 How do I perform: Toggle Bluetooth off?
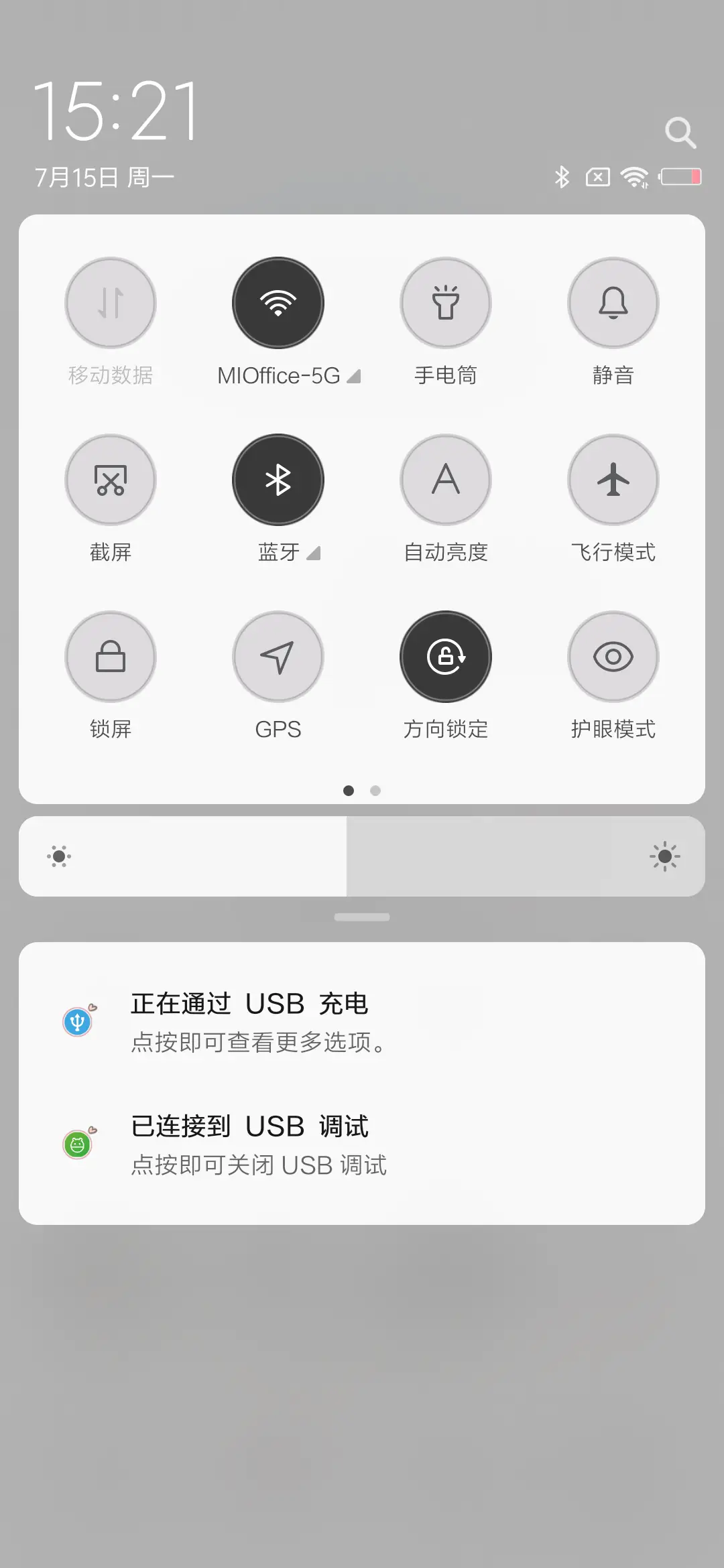tap(278, 480)
